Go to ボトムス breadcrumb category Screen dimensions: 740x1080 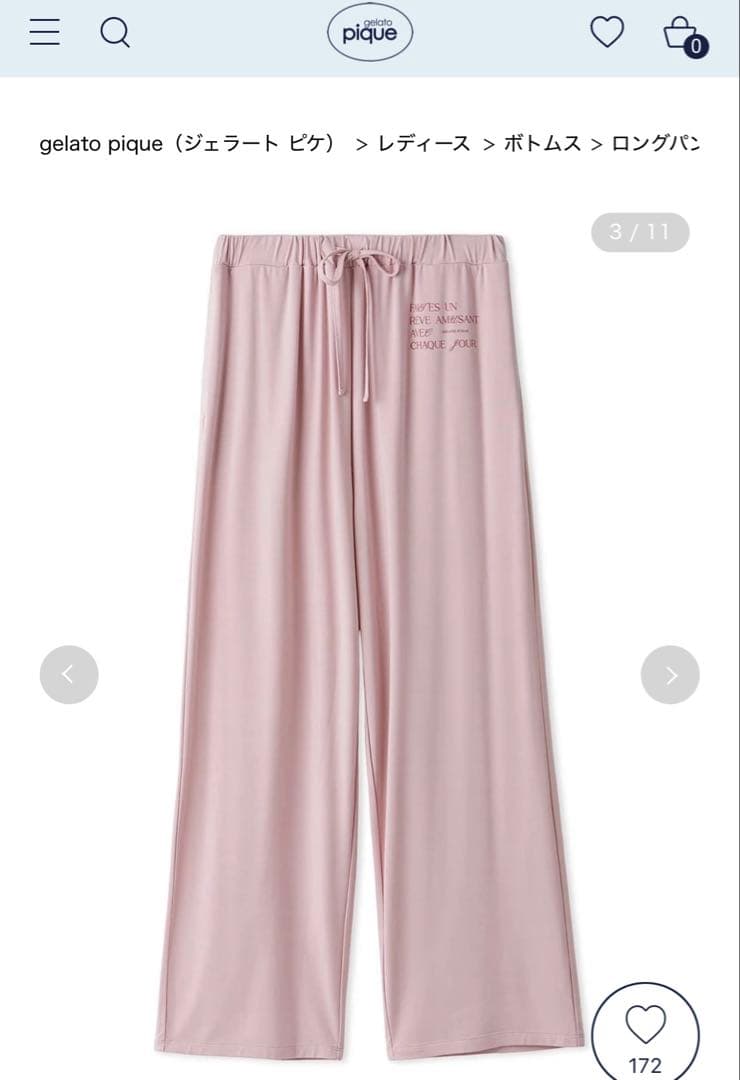coord(542,143)
